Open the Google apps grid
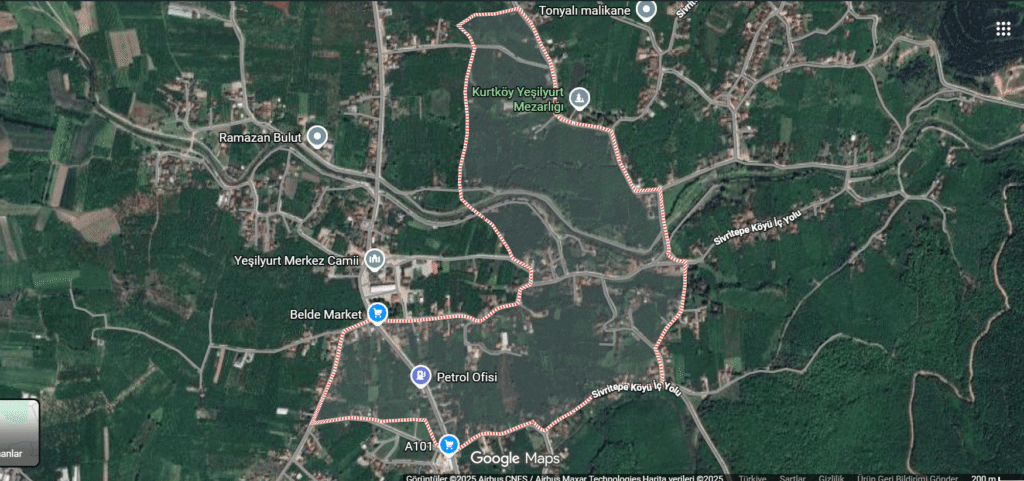The width and height of the screenshot is (1024, 481). 1002,29
